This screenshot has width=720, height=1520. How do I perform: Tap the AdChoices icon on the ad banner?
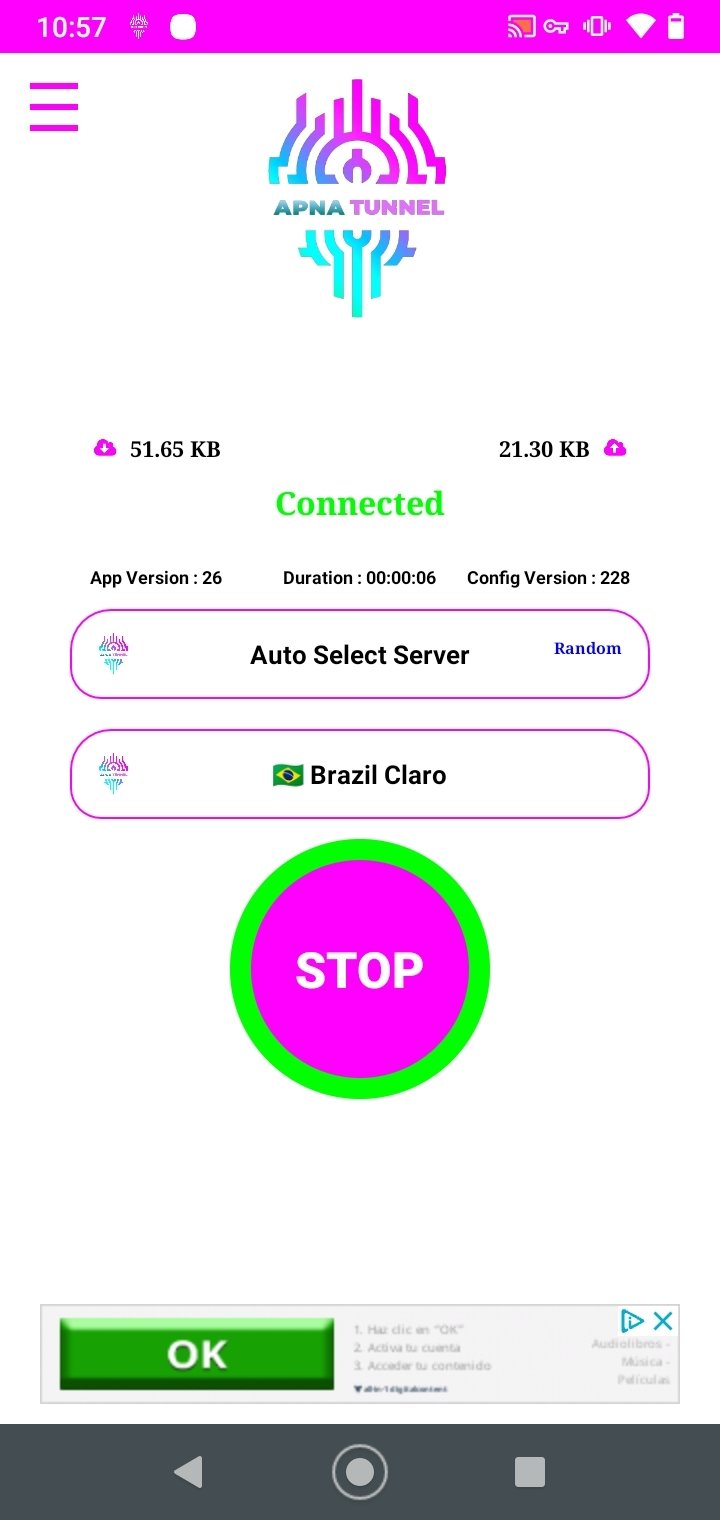coord(631,1321)
